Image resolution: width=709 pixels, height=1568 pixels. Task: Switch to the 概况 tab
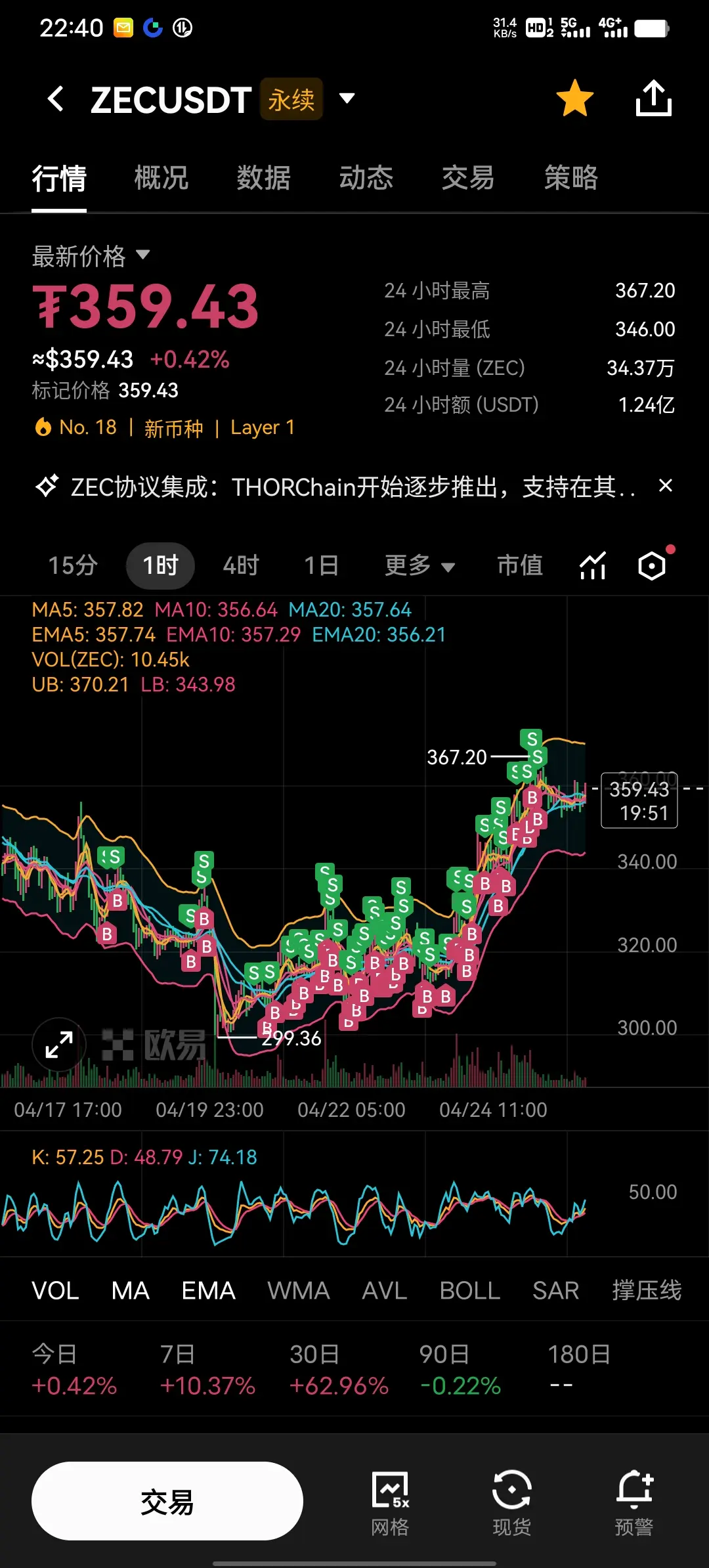(161, 178)
